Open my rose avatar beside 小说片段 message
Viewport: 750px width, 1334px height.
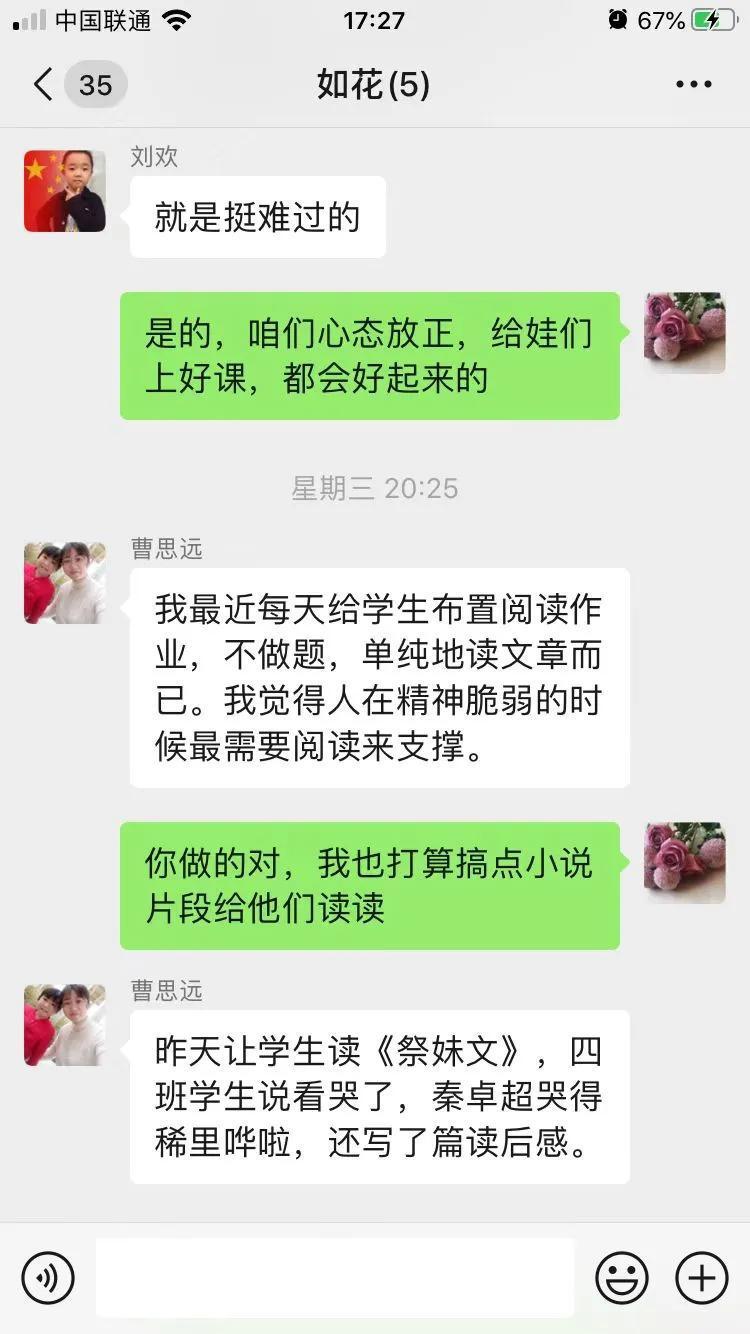click(685, 863)
